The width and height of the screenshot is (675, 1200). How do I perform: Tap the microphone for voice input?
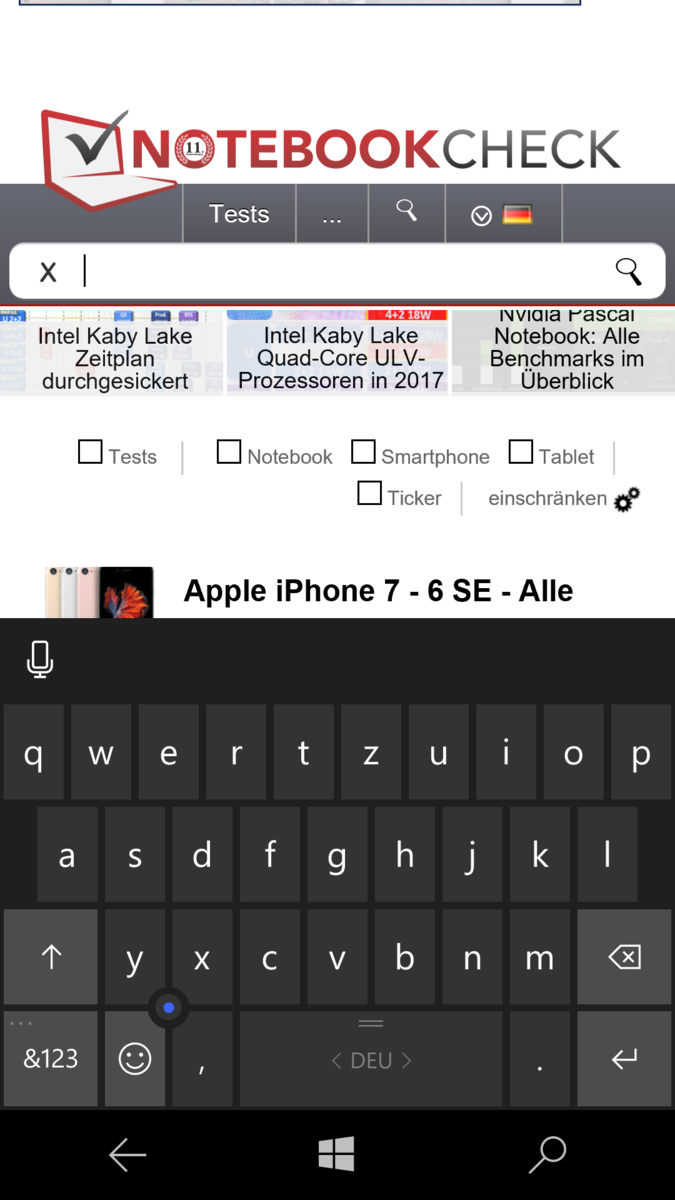[40, 659]
